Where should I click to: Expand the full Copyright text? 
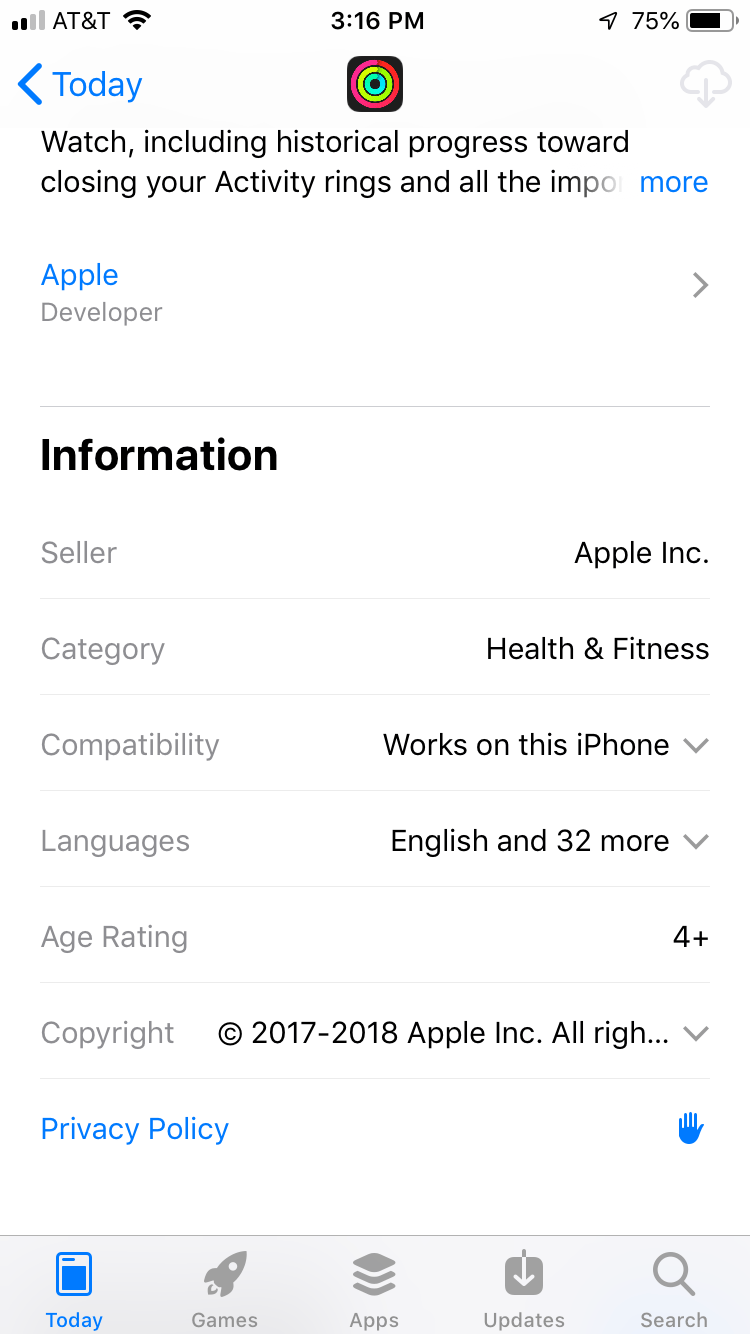(x=695, y=1033)
